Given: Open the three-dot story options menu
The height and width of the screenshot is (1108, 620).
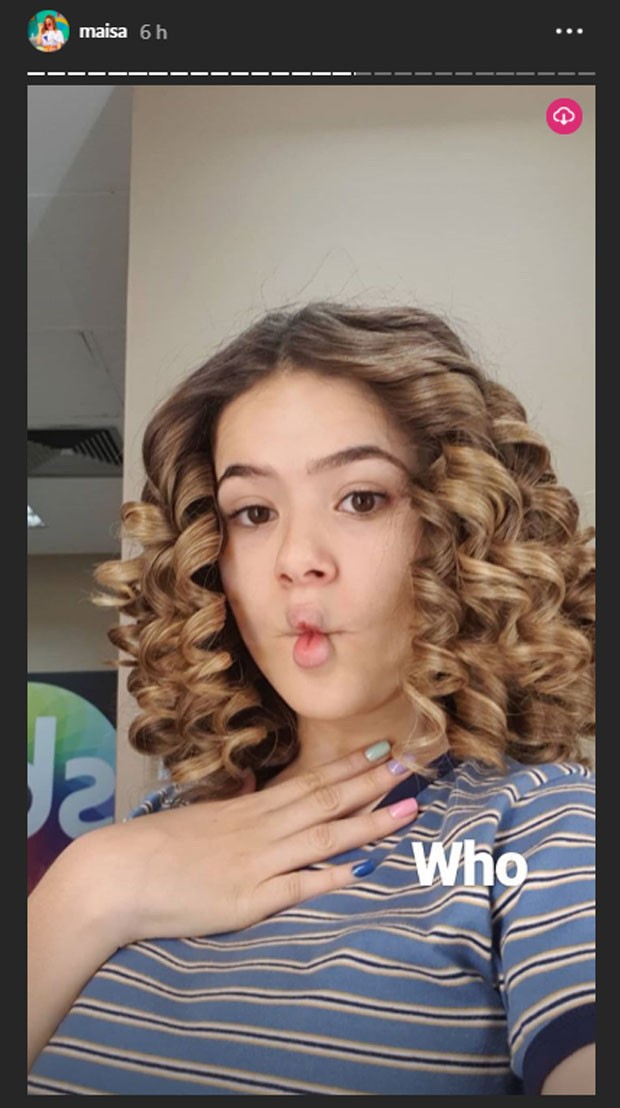Looking at the screenshot, I should tap(569, 31).
